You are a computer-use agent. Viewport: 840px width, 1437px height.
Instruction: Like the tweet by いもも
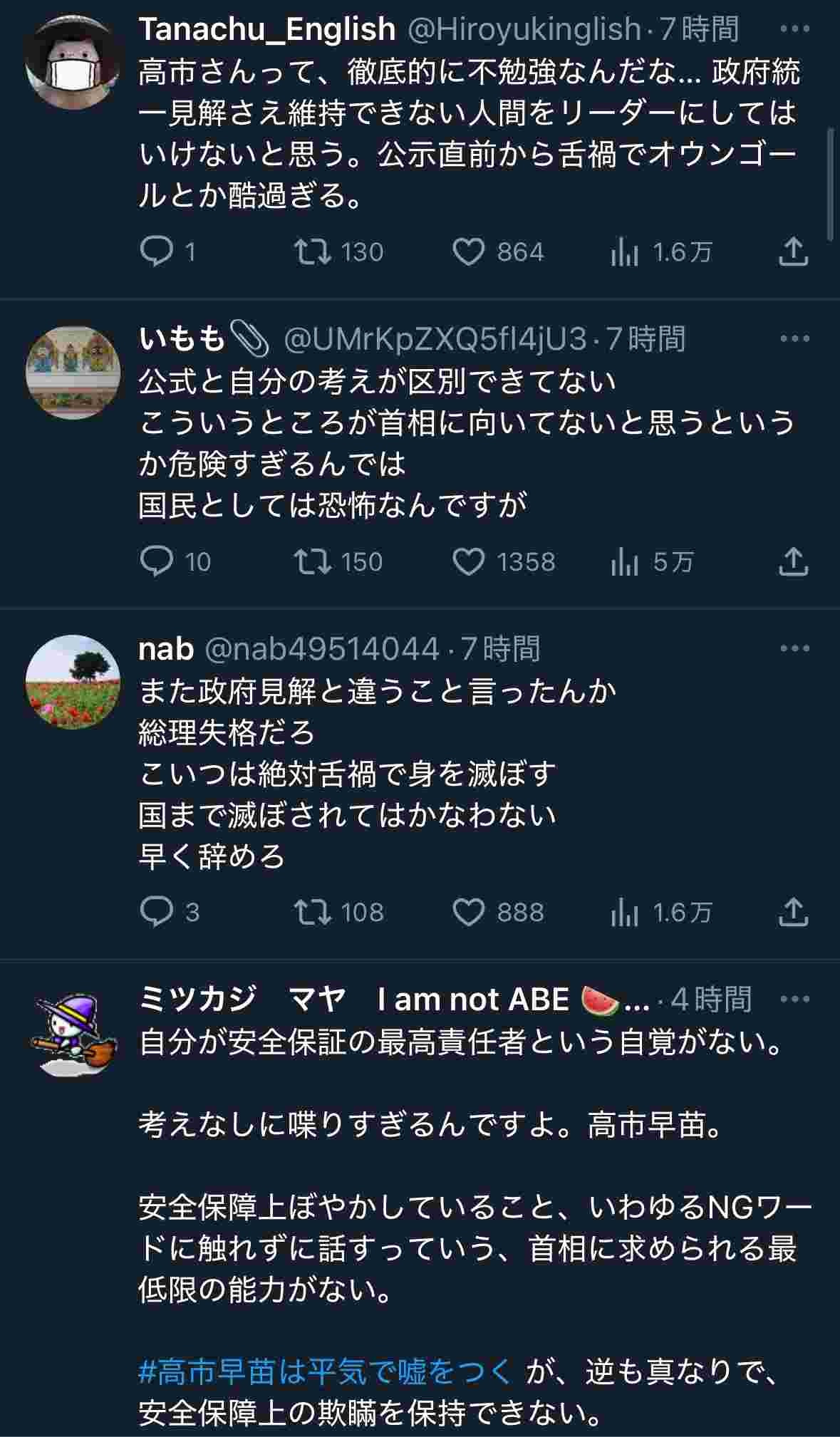pyautogui.click(x=469, y=562)
